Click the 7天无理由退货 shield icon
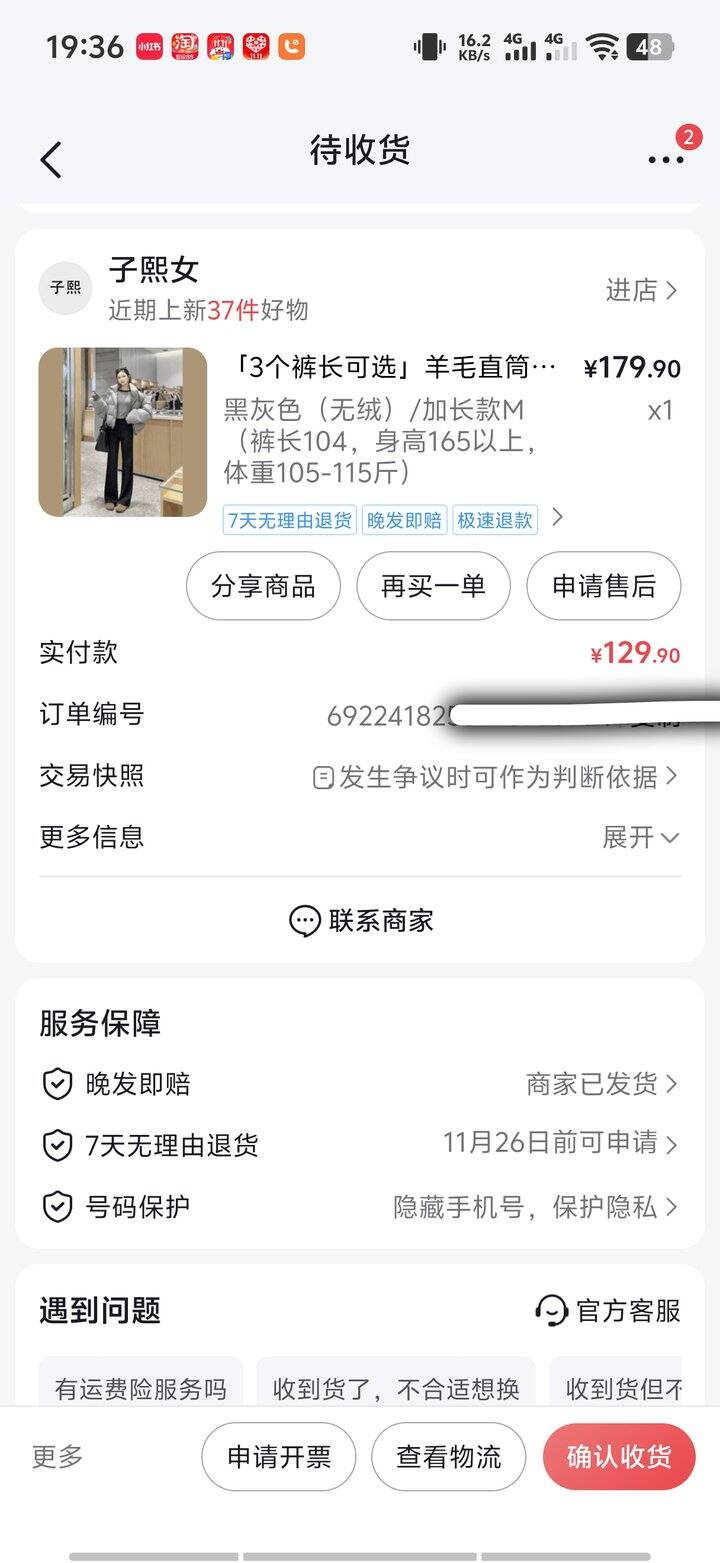The width and height of the screenshot is (720, 1563). coord(57,1145)
